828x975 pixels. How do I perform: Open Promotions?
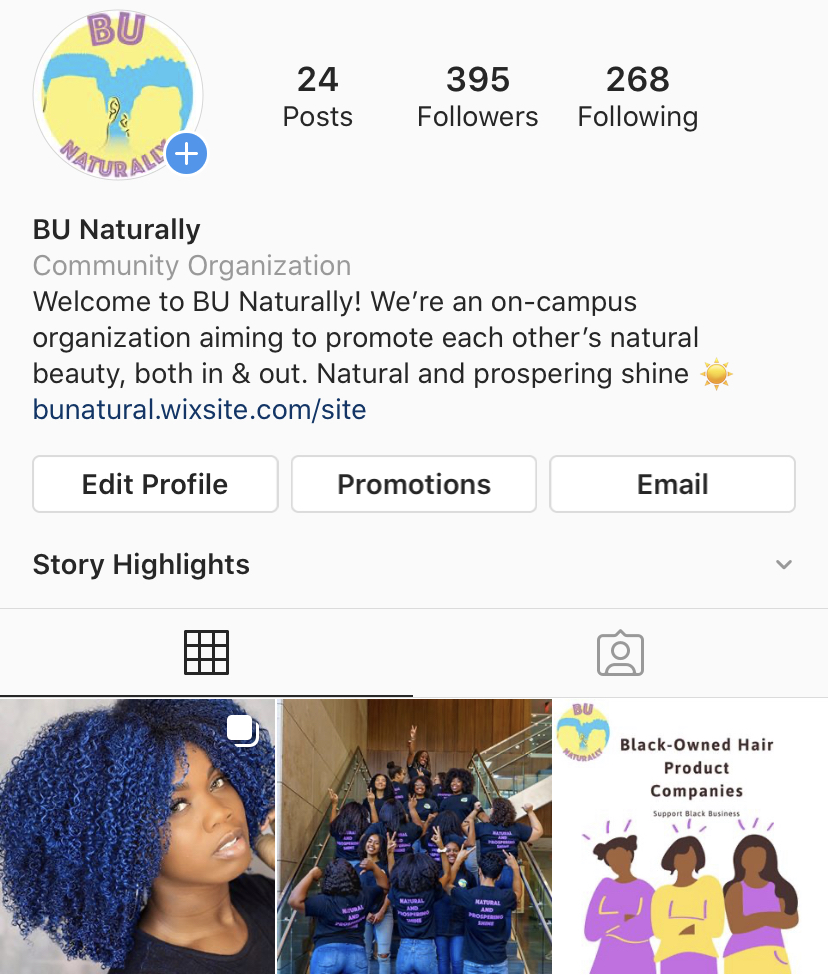click(x=413, y=484)
